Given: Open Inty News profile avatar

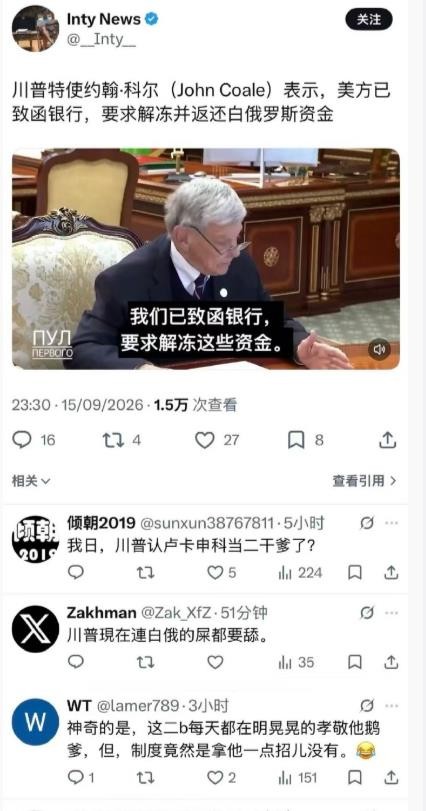Looking at the screenshot, I should (x=35, y=28).
